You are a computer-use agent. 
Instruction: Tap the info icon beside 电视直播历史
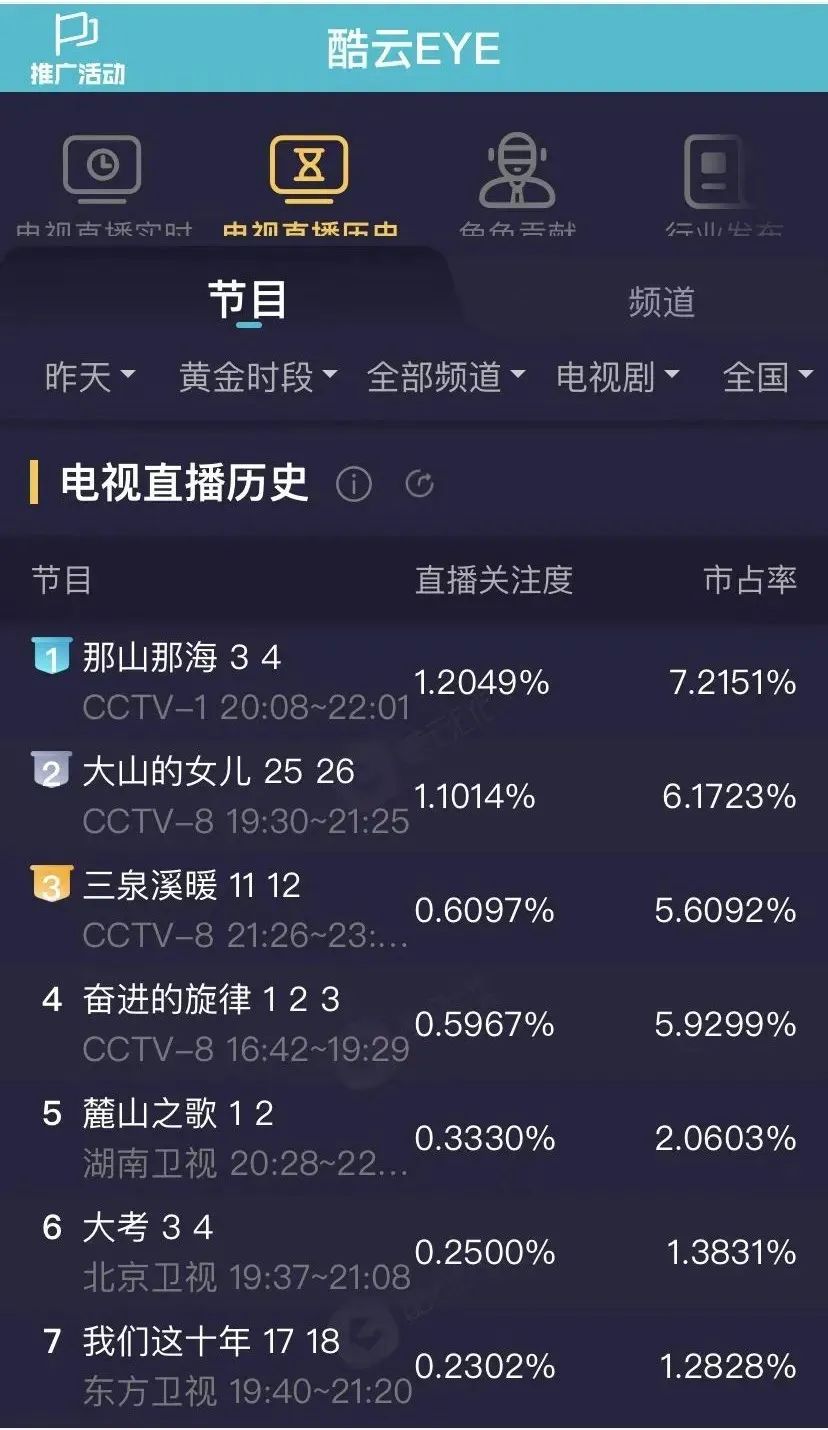point(353,485)
